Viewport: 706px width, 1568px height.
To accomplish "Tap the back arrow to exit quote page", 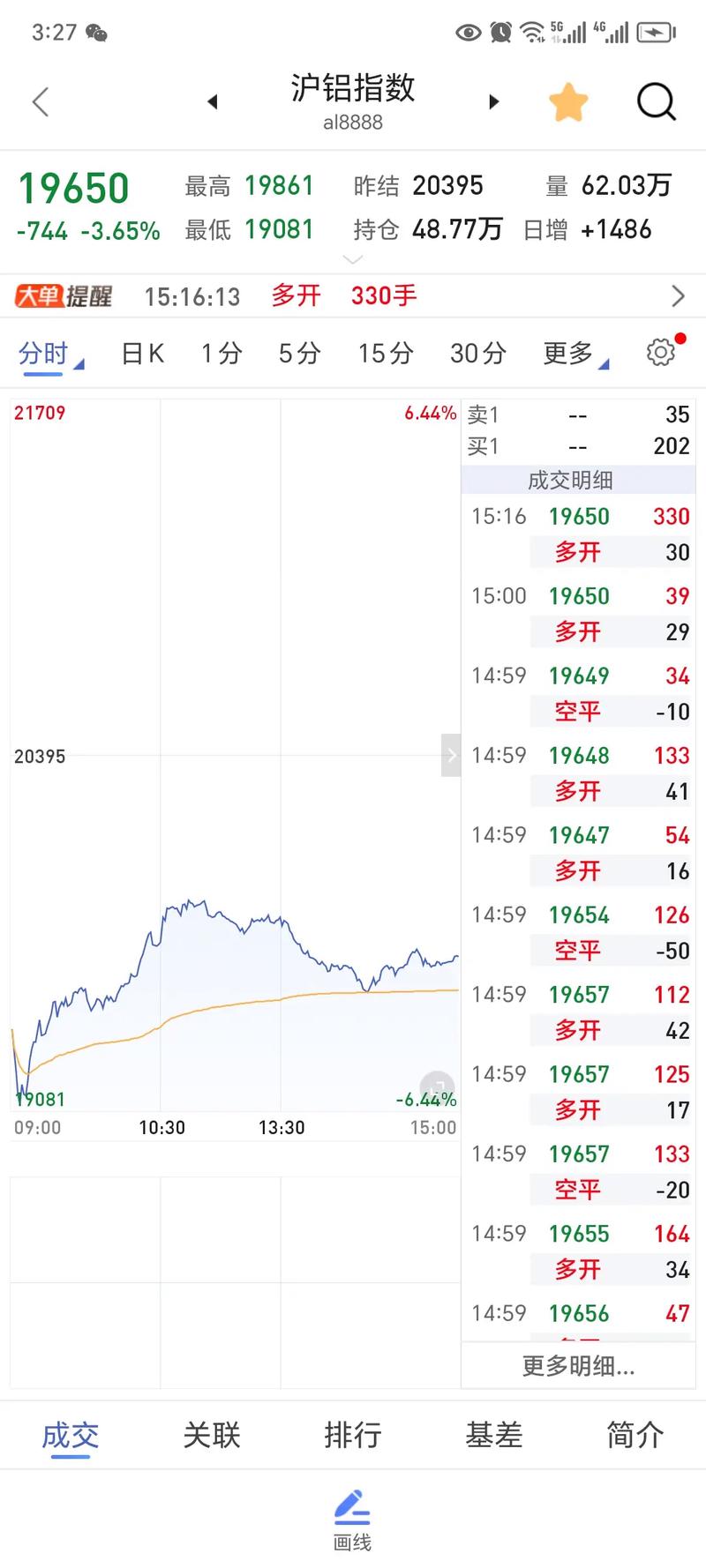I will pyautogui.click(x=40, y=101).
